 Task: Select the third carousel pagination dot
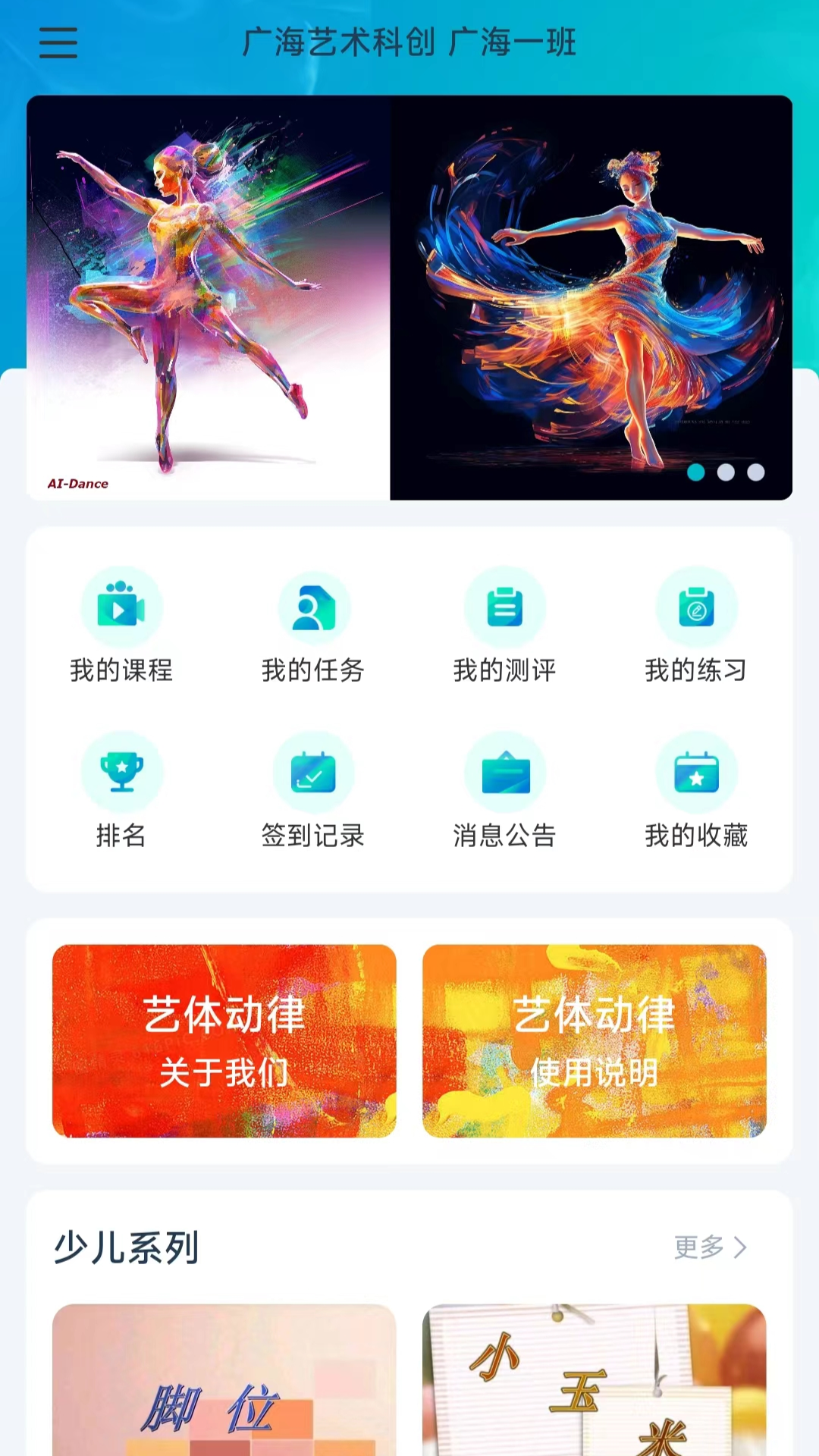coord(755,472)
